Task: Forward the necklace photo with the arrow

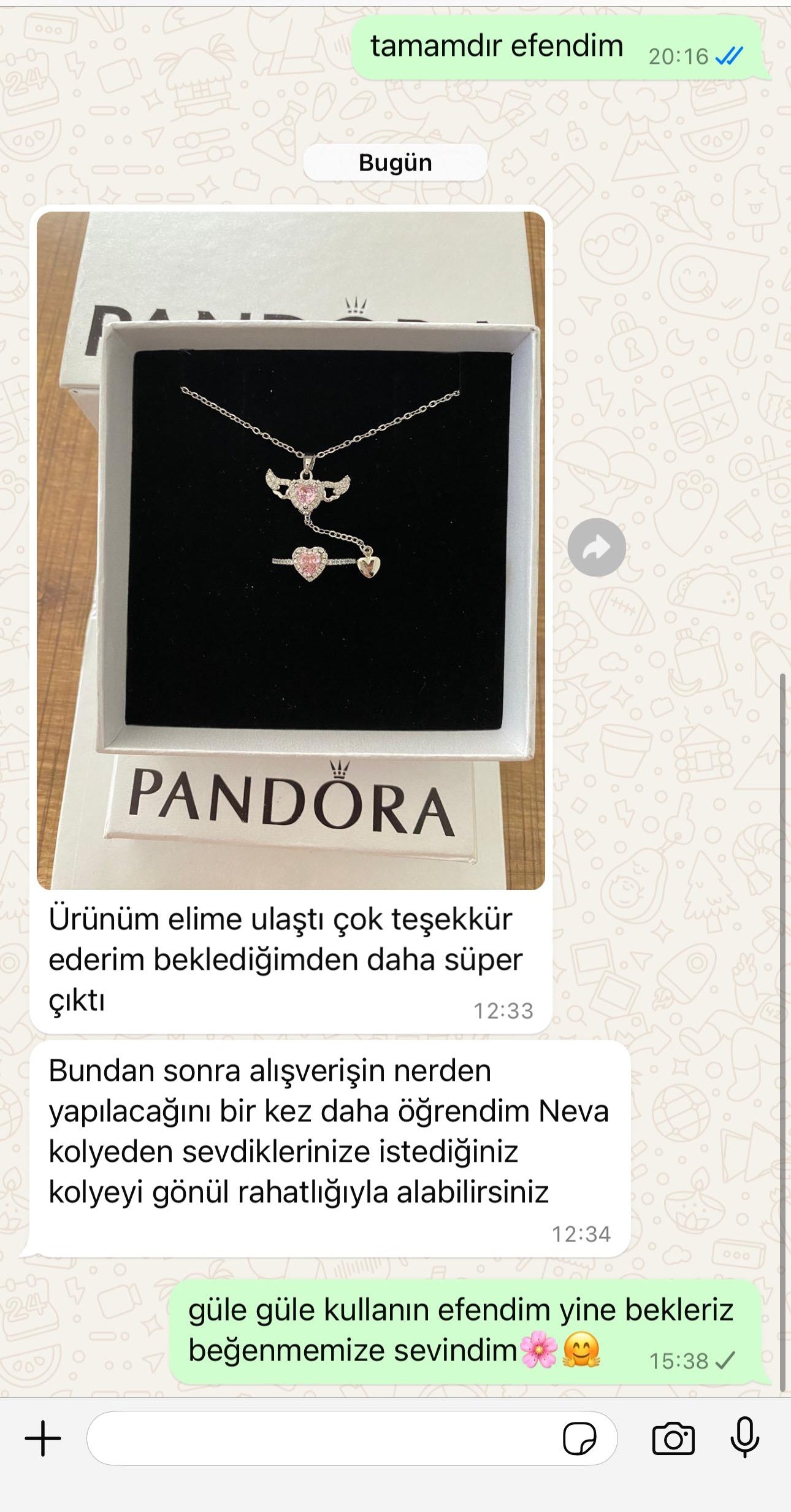Action: (596, 547)
